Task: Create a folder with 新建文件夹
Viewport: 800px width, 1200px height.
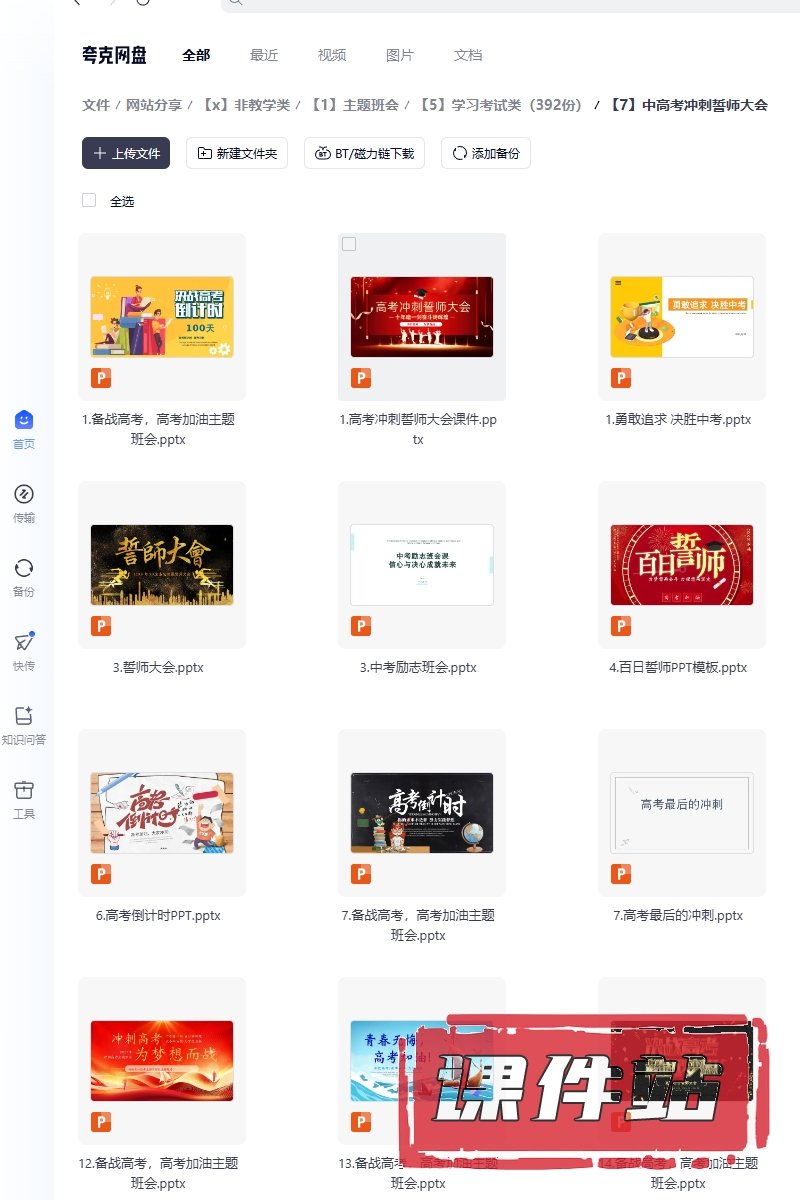Action: [x=237, y=153]
